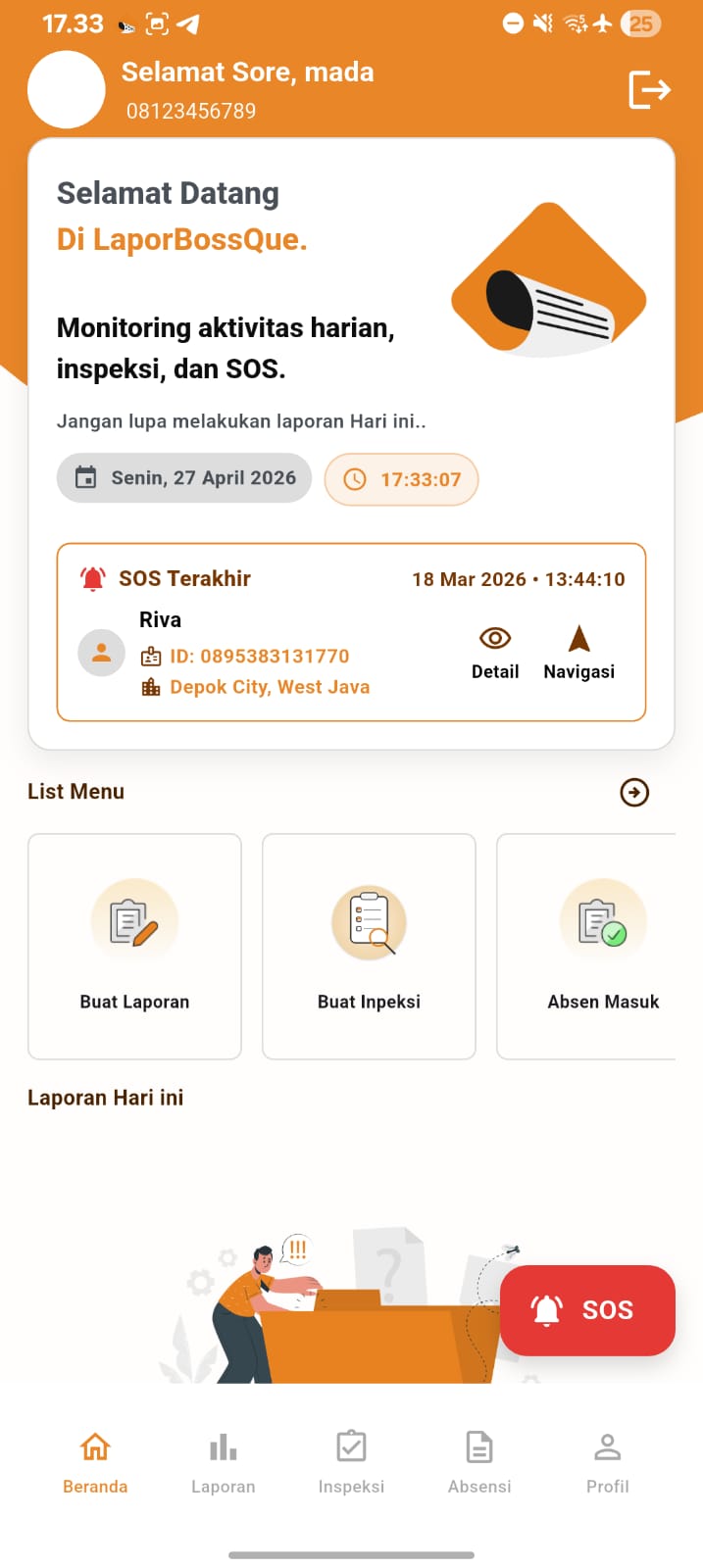This screenshot has height=1568, width=703.
Task: Tap the logout icon in the header
Action: pyautogui.click(x=649, y=90)
